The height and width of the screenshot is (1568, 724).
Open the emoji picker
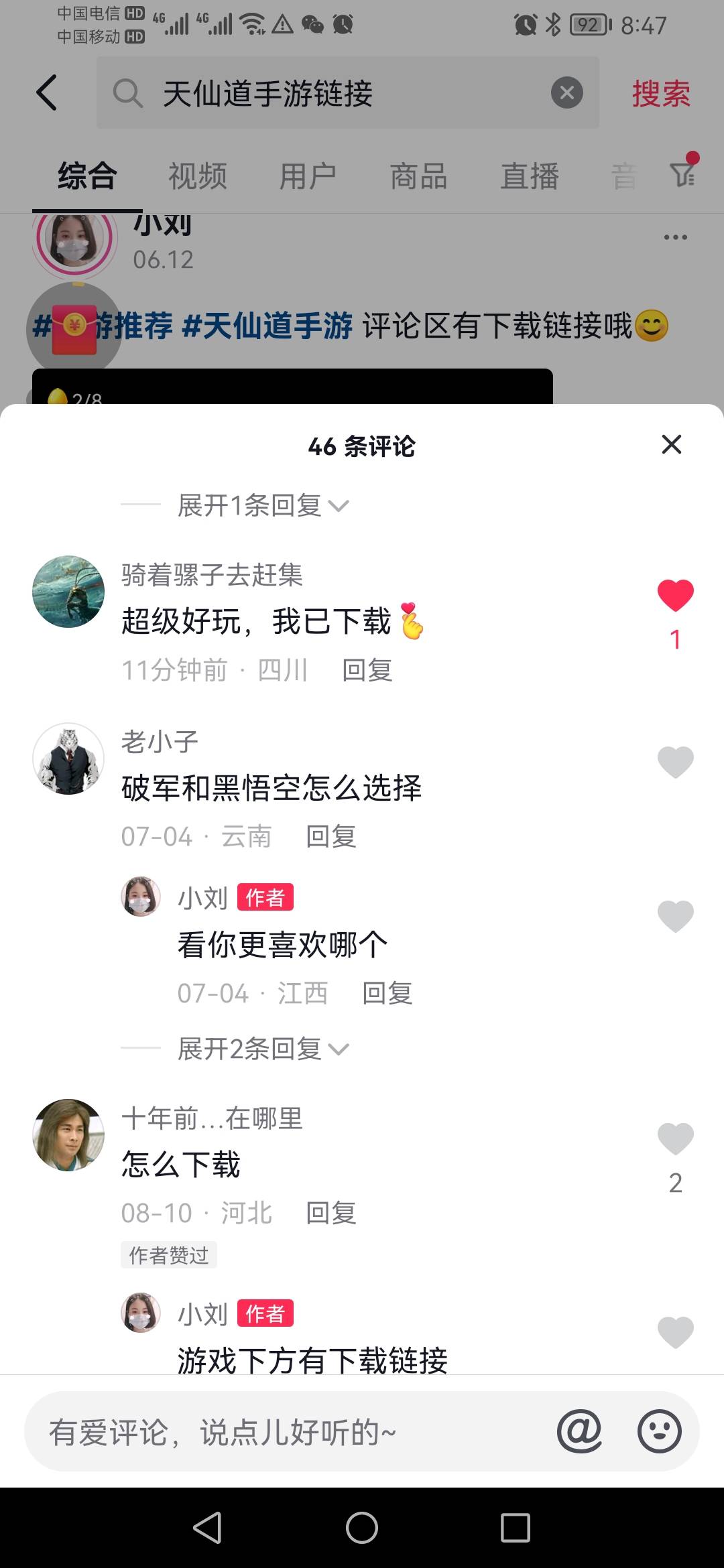coord(659,1432)
